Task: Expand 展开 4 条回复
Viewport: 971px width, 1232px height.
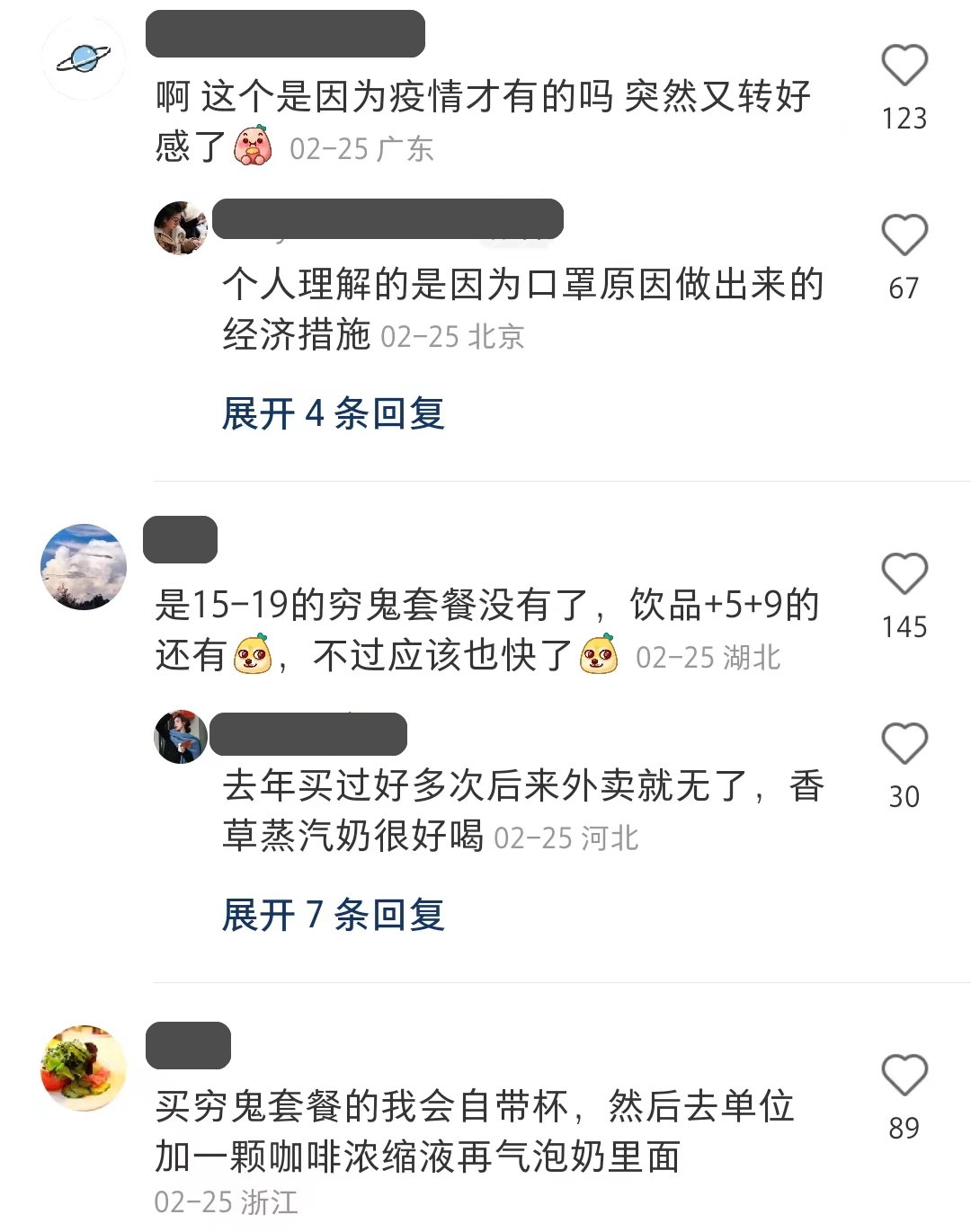Action: tap(334, 414)
